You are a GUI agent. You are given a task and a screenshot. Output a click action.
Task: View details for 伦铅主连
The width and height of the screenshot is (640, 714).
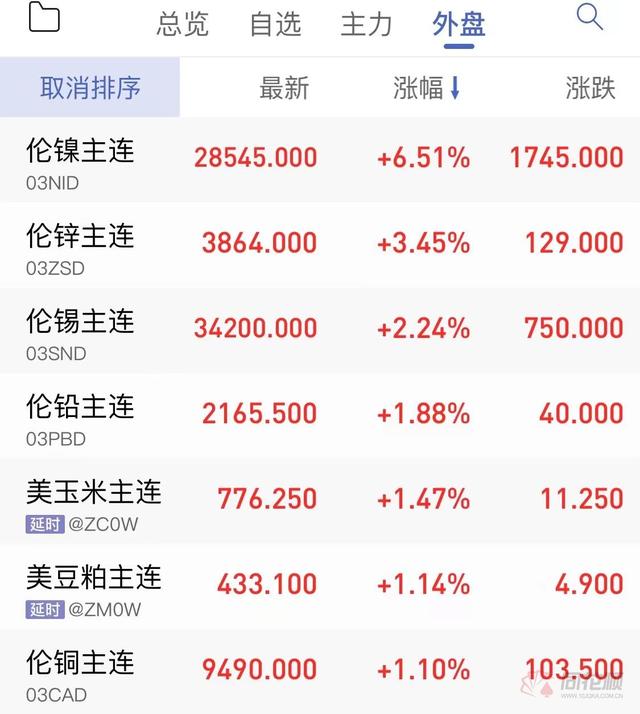point(80,415)
